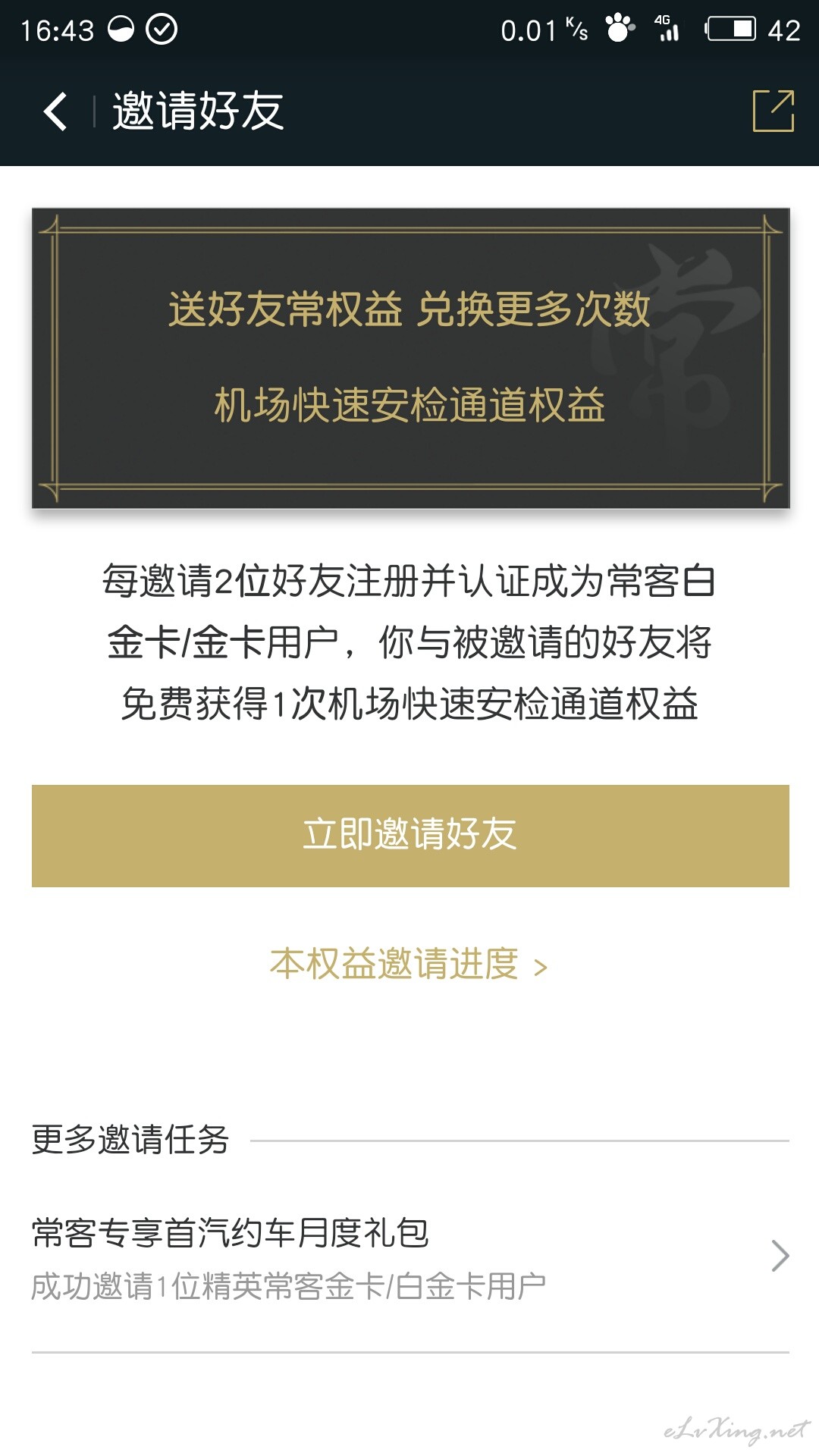Open 常客专享首汽约车月度礼包 task
The width and height of the screenshot is (819, 1456).
pos(410,1257)
